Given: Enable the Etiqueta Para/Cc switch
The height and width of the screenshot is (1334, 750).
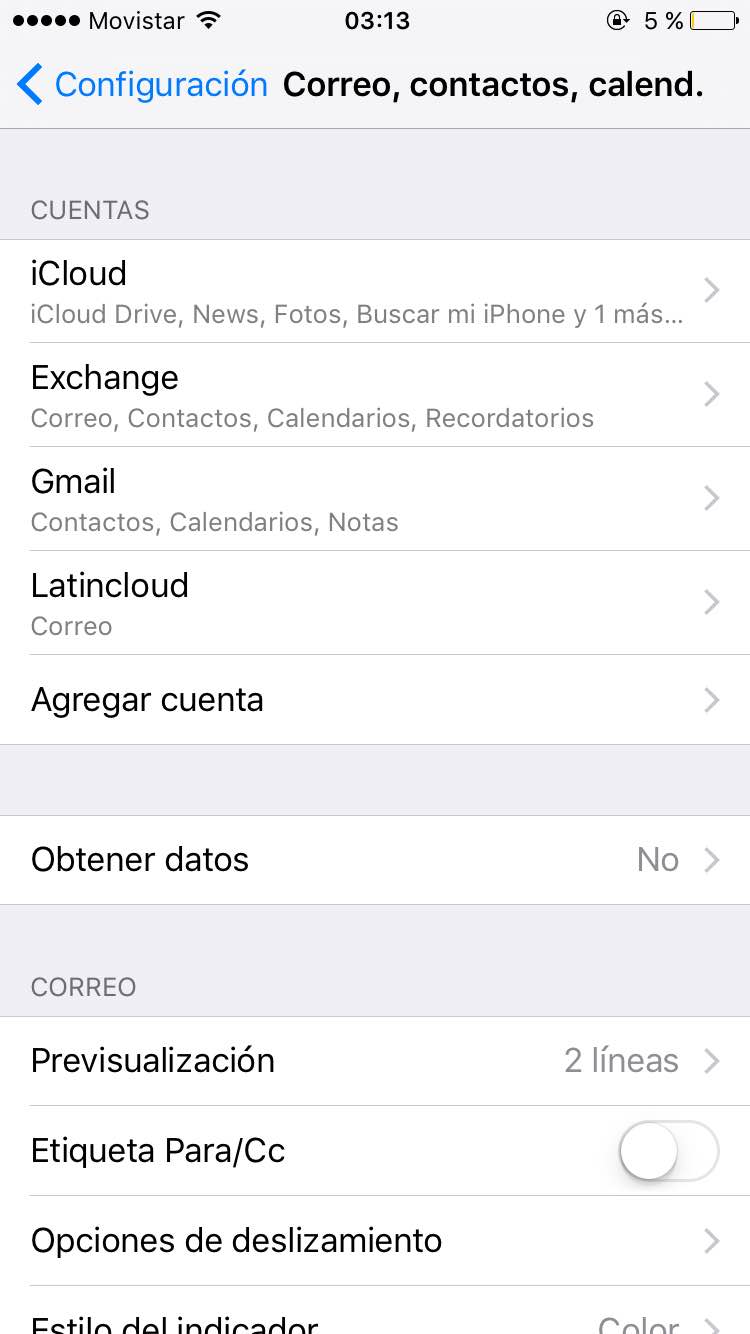Looking at the screenshot, I should [x=668, y=1151].
